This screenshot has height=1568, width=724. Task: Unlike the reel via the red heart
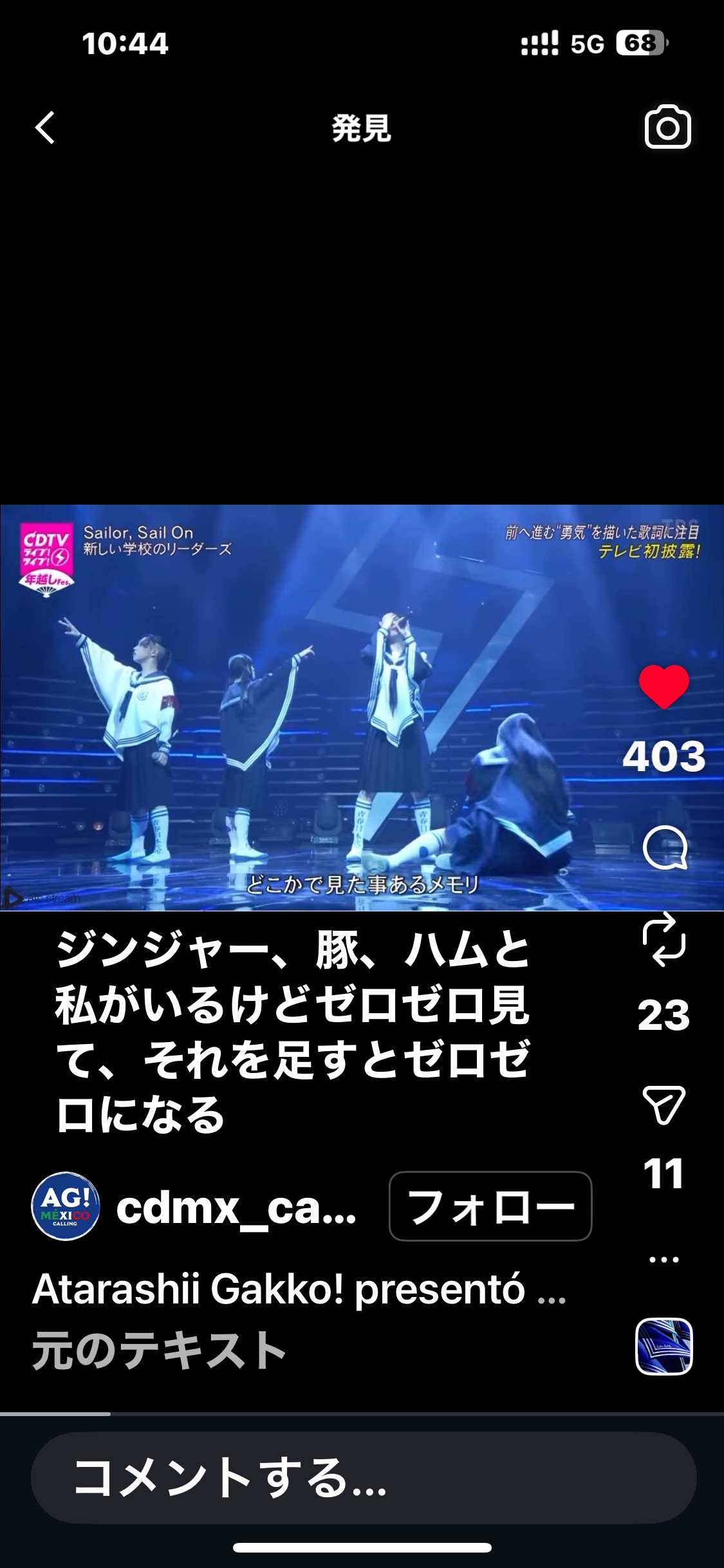[664, 687]
